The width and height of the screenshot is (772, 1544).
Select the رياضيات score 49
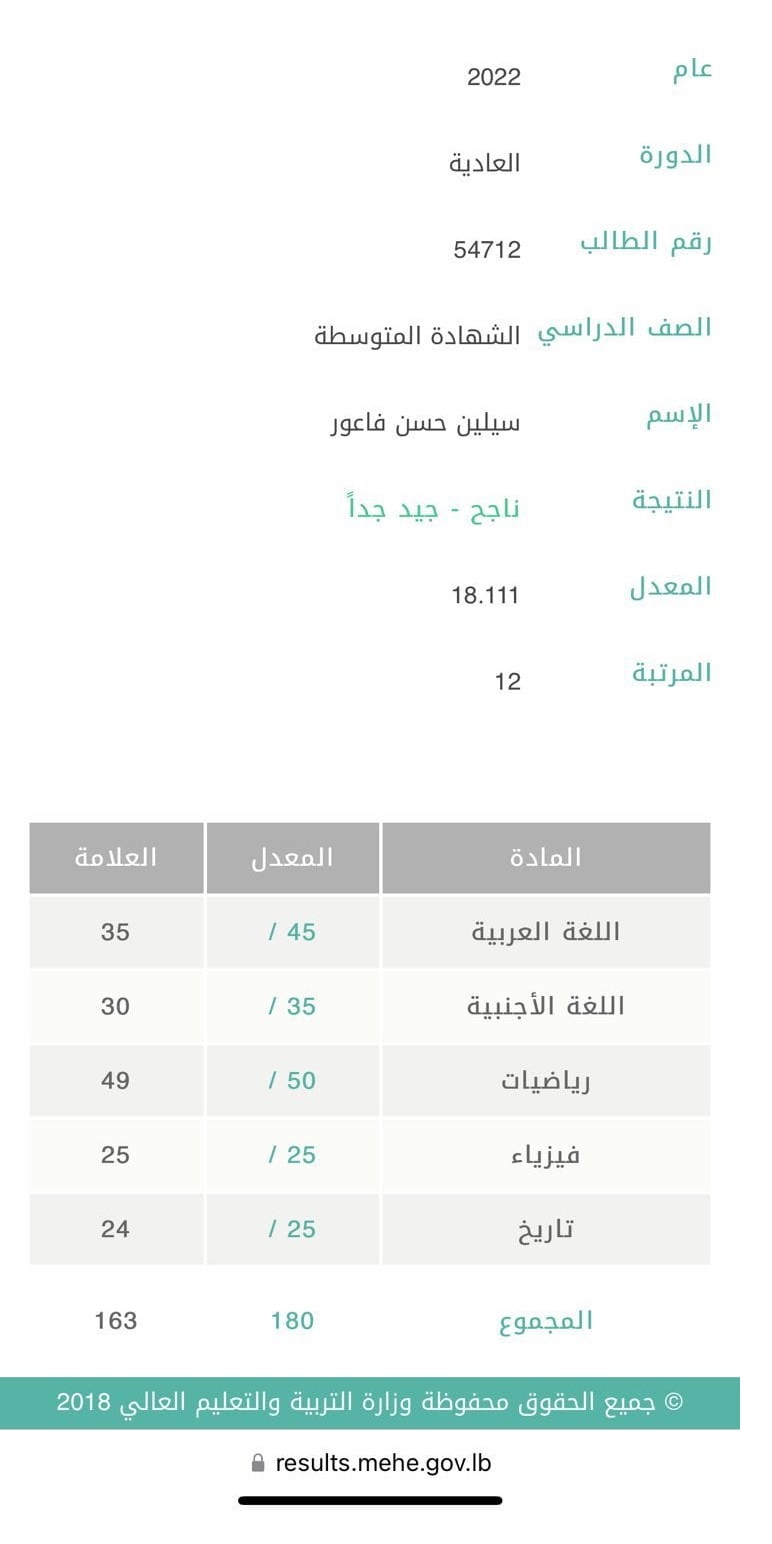115,1080
